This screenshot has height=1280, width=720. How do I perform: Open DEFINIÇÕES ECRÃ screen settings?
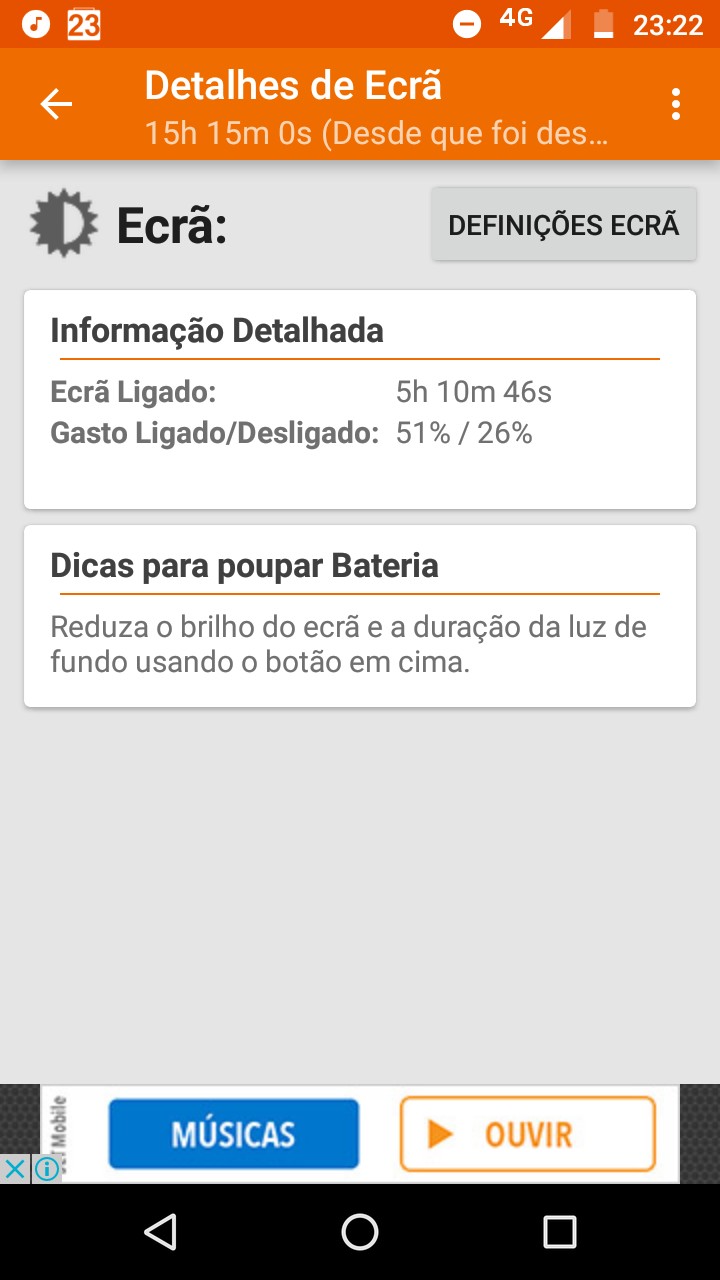click(x=564, y=225)
